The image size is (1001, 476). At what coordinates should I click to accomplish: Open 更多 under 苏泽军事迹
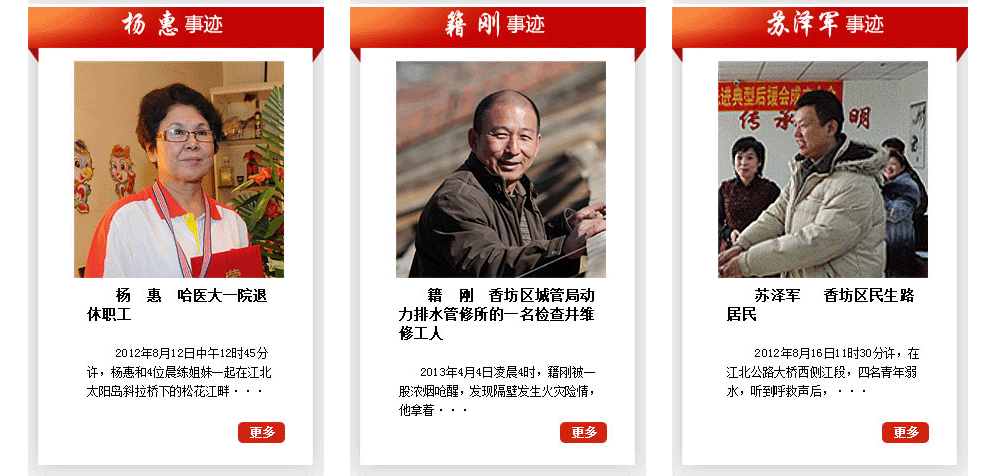click(905, 432)
